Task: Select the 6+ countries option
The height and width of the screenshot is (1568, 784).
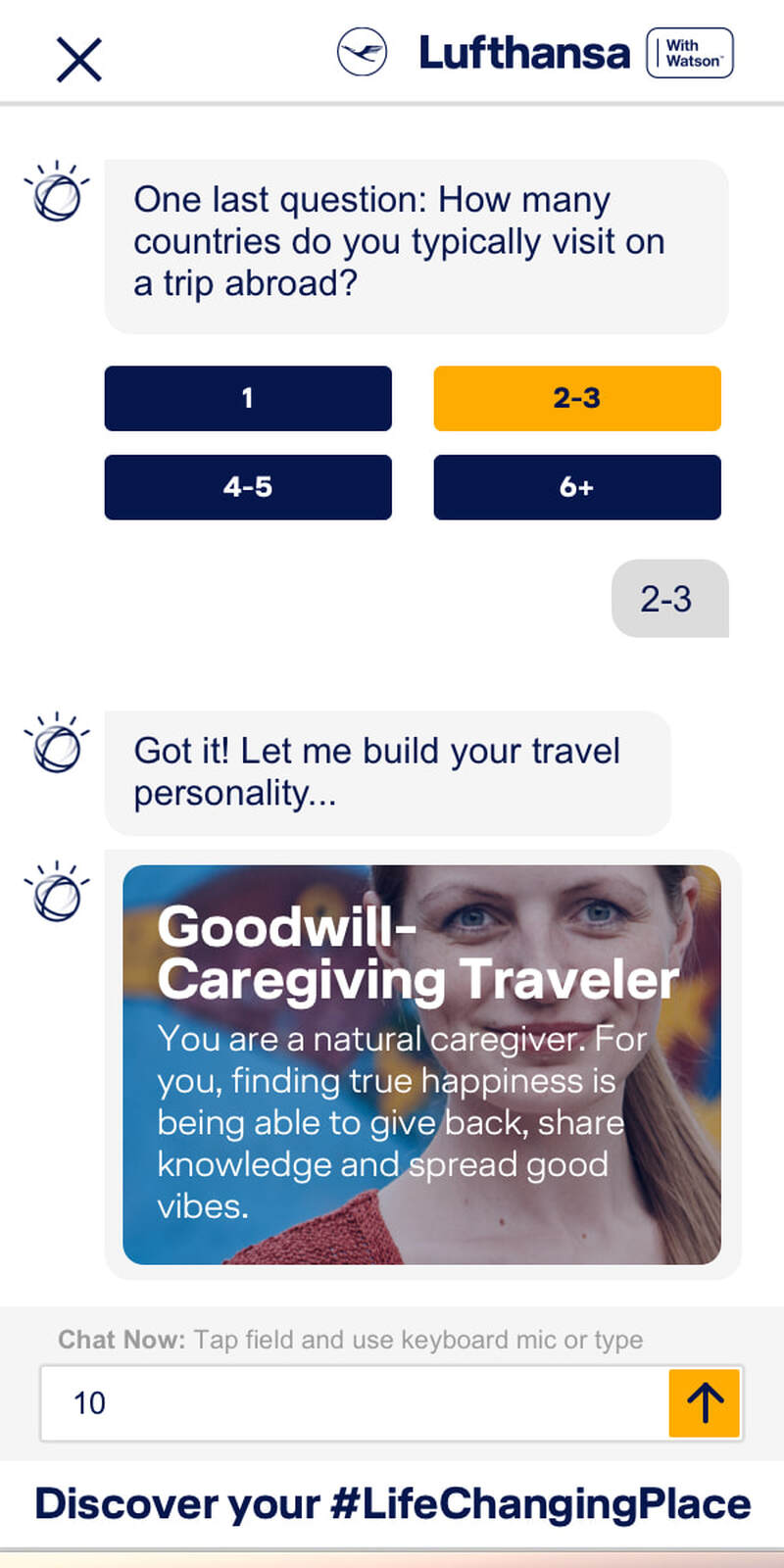Action: point(577,487)
